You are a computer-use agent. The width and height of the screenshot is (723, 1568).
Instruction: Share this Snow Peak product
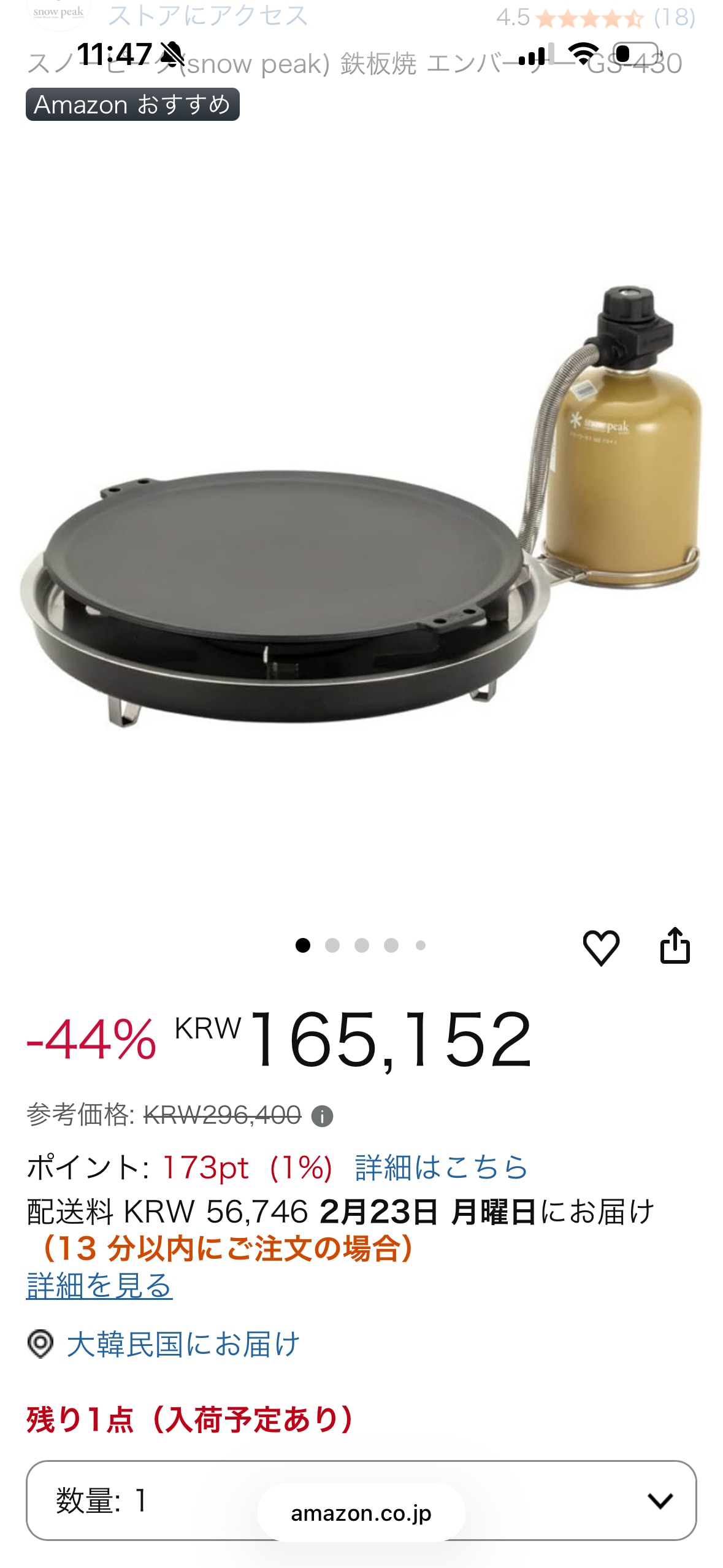tap(675, 946)
